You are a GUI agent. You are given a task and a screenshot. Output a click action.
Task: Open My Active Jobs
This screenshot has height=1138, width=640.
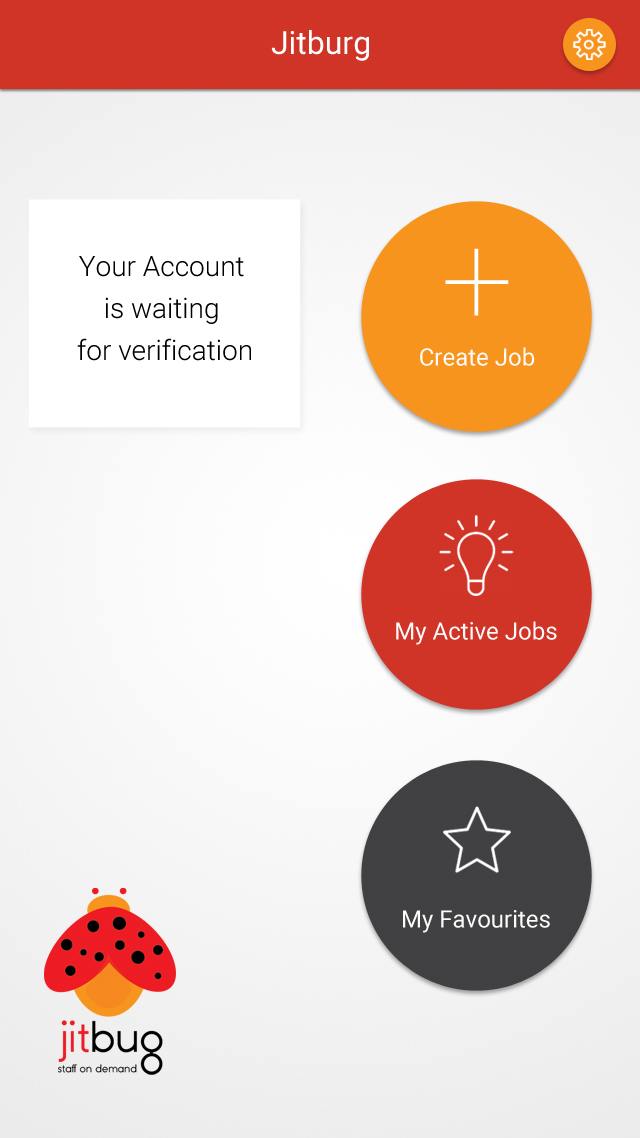pos(476,594)
